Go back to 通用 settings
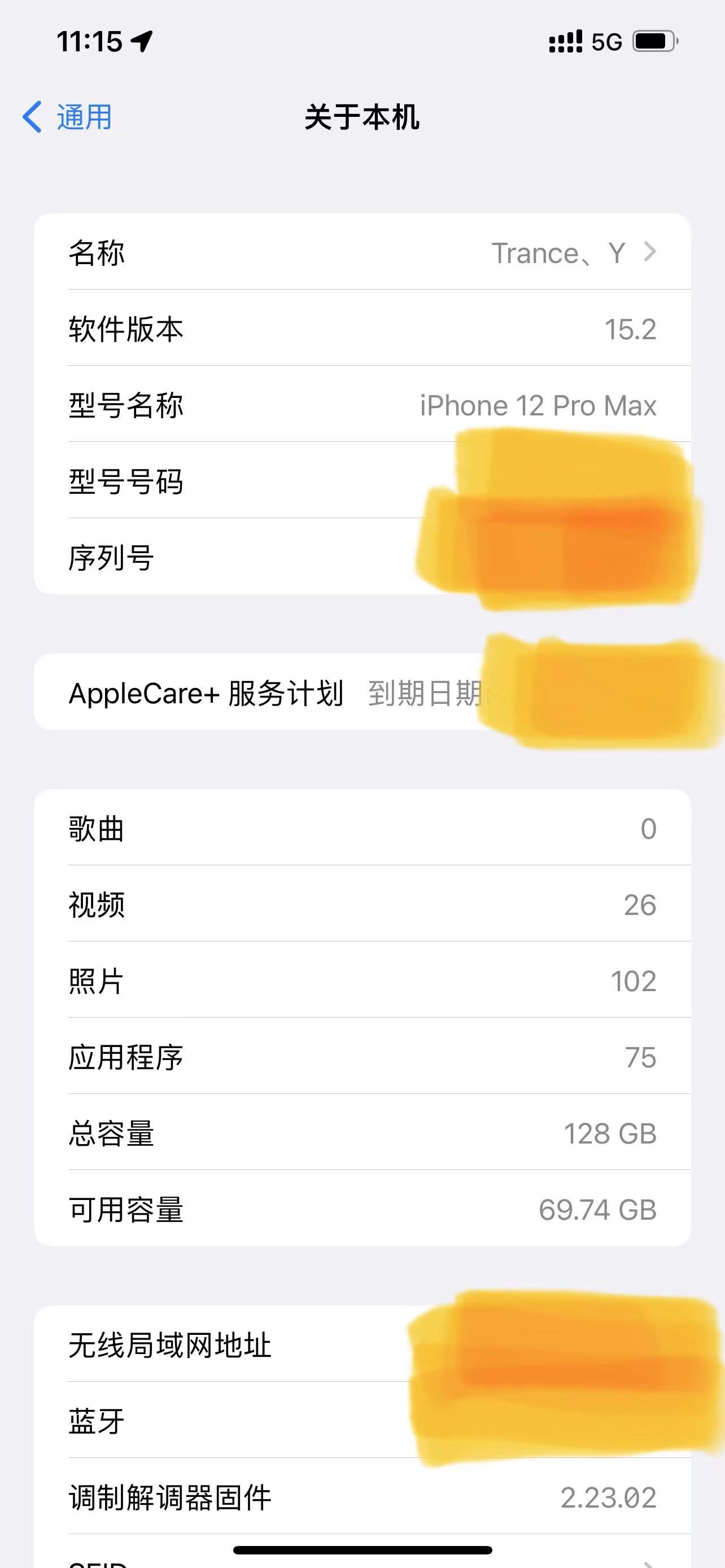 68,117
